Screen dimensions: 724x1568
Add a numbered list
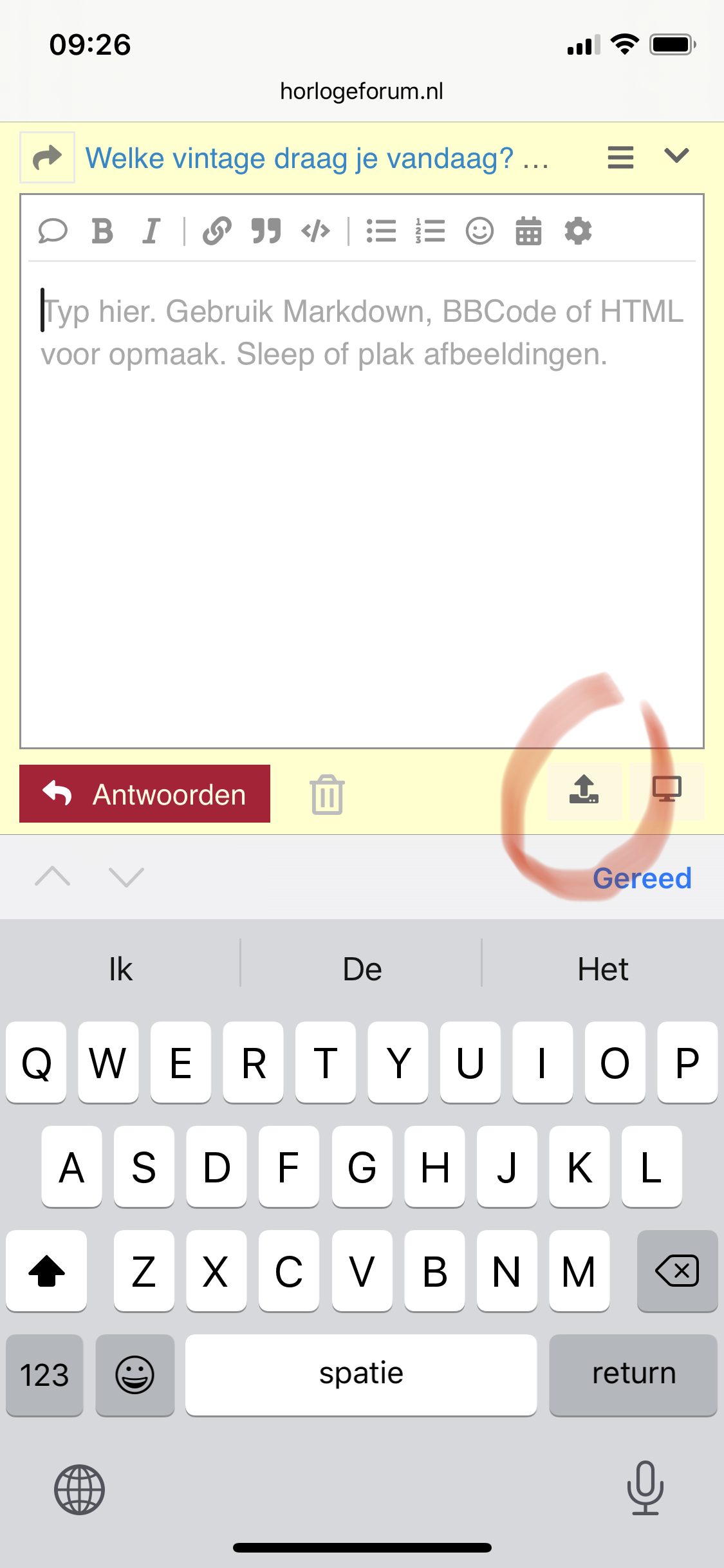tap(431, 230)
